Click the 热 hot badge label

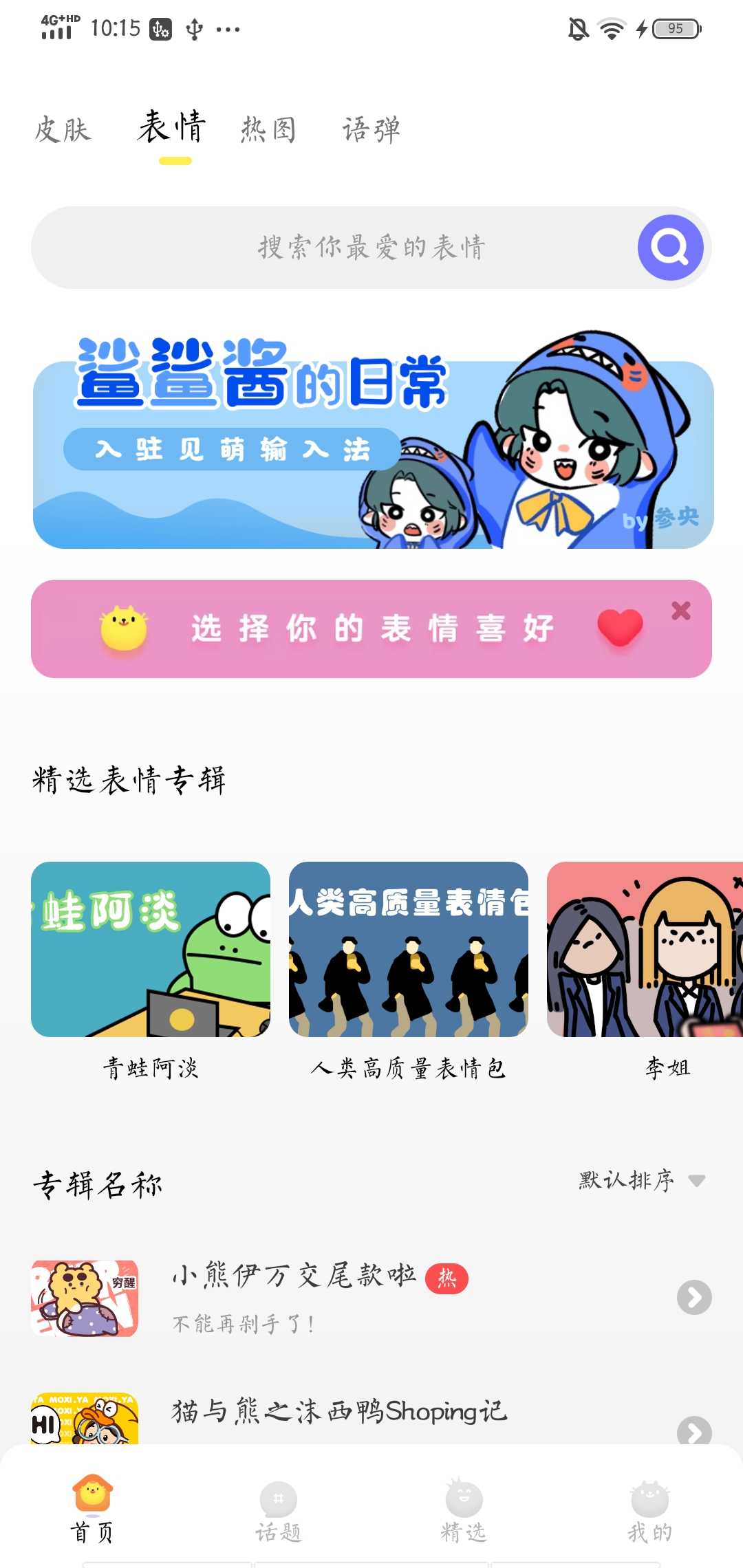[447, 1278]
